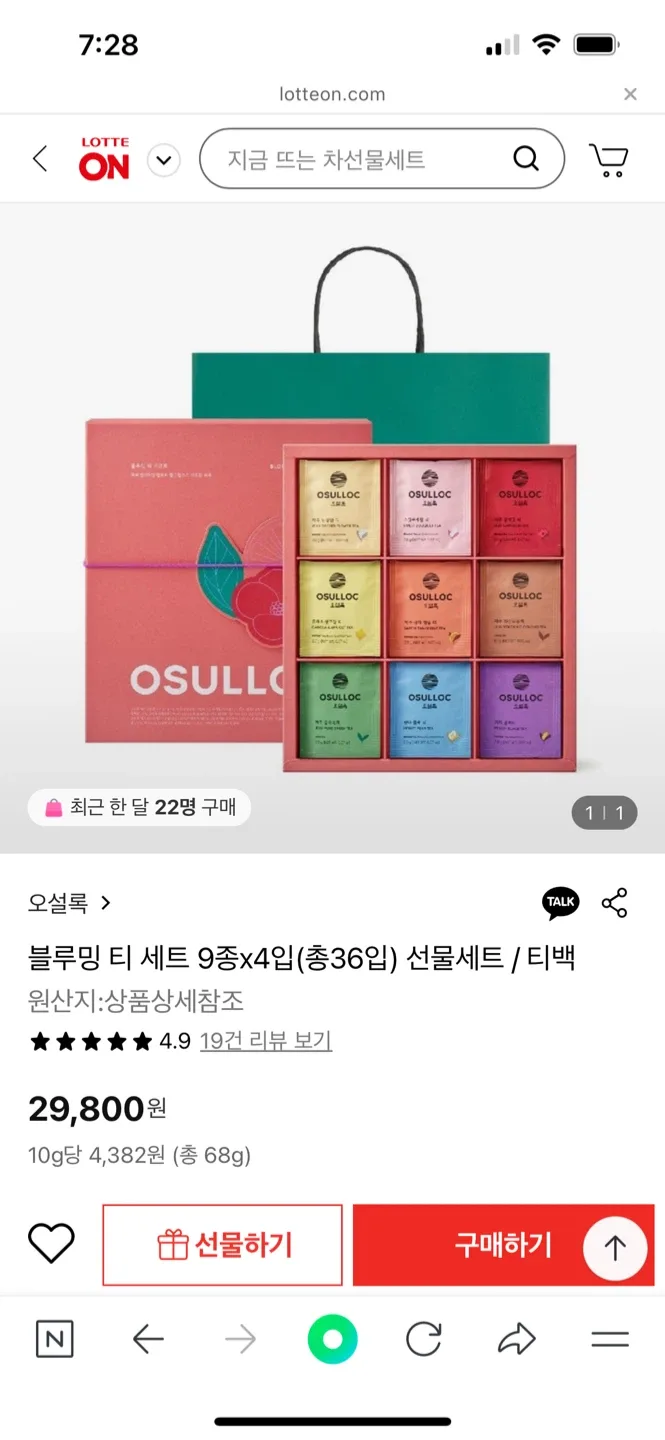
Task: Open Lotte ON home logo
Action: [x=104, y=159]
